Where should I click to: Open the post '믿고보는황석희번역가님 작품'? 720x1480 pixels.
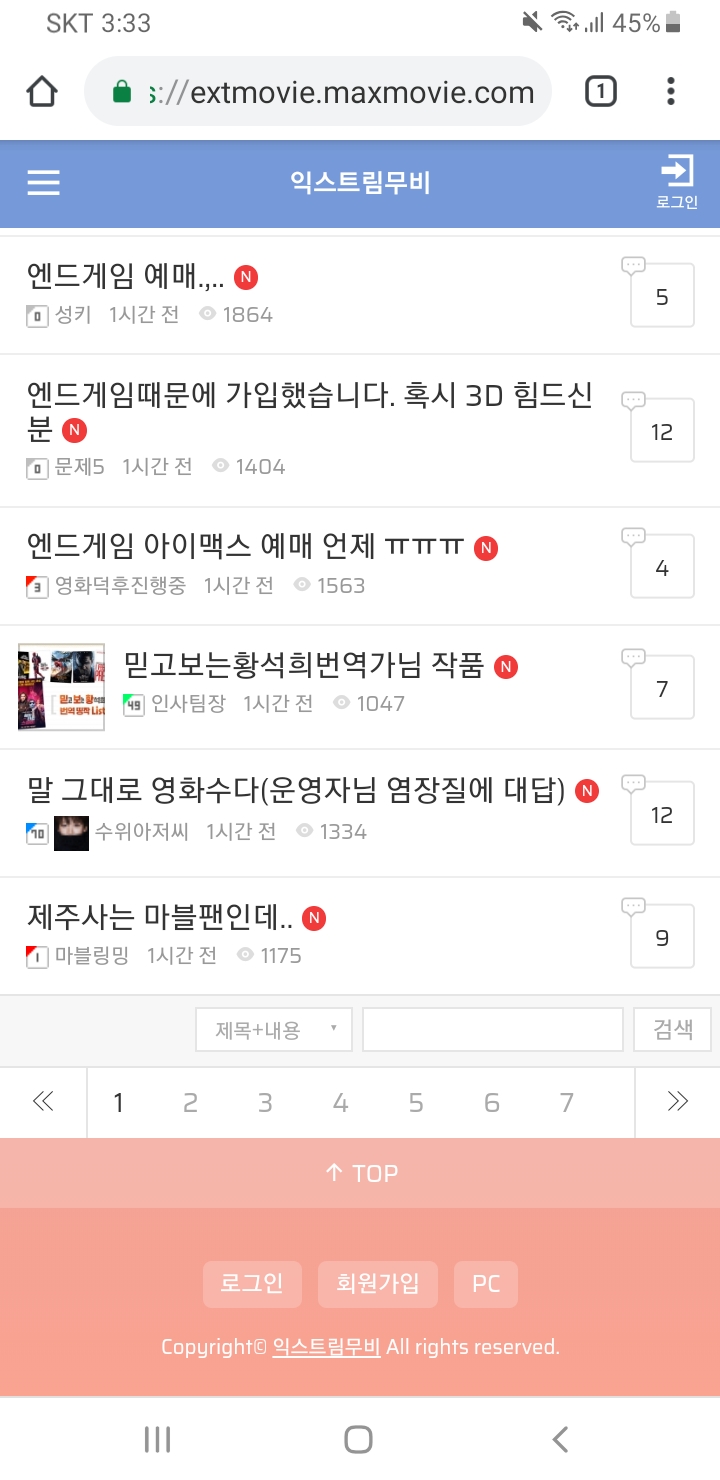point(303,665)
